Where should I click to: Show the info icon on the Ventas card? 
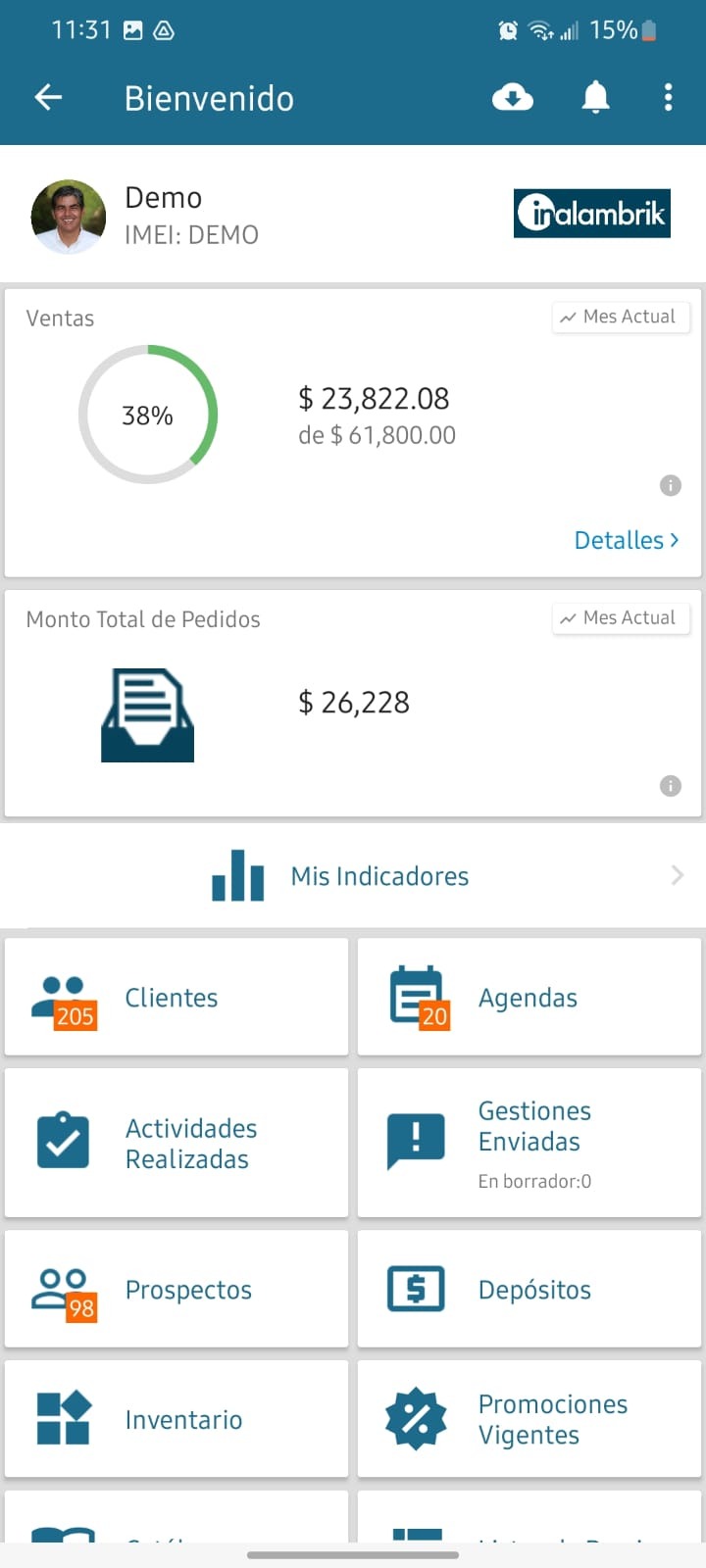671,485
